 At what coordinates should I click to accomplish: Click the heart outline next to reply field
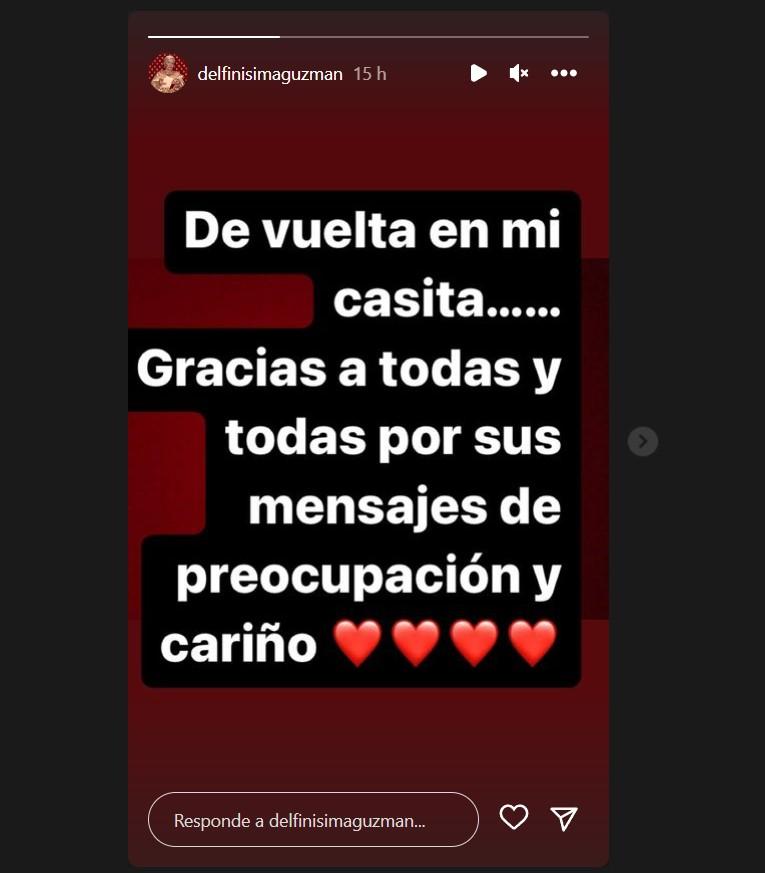point(514,818)
